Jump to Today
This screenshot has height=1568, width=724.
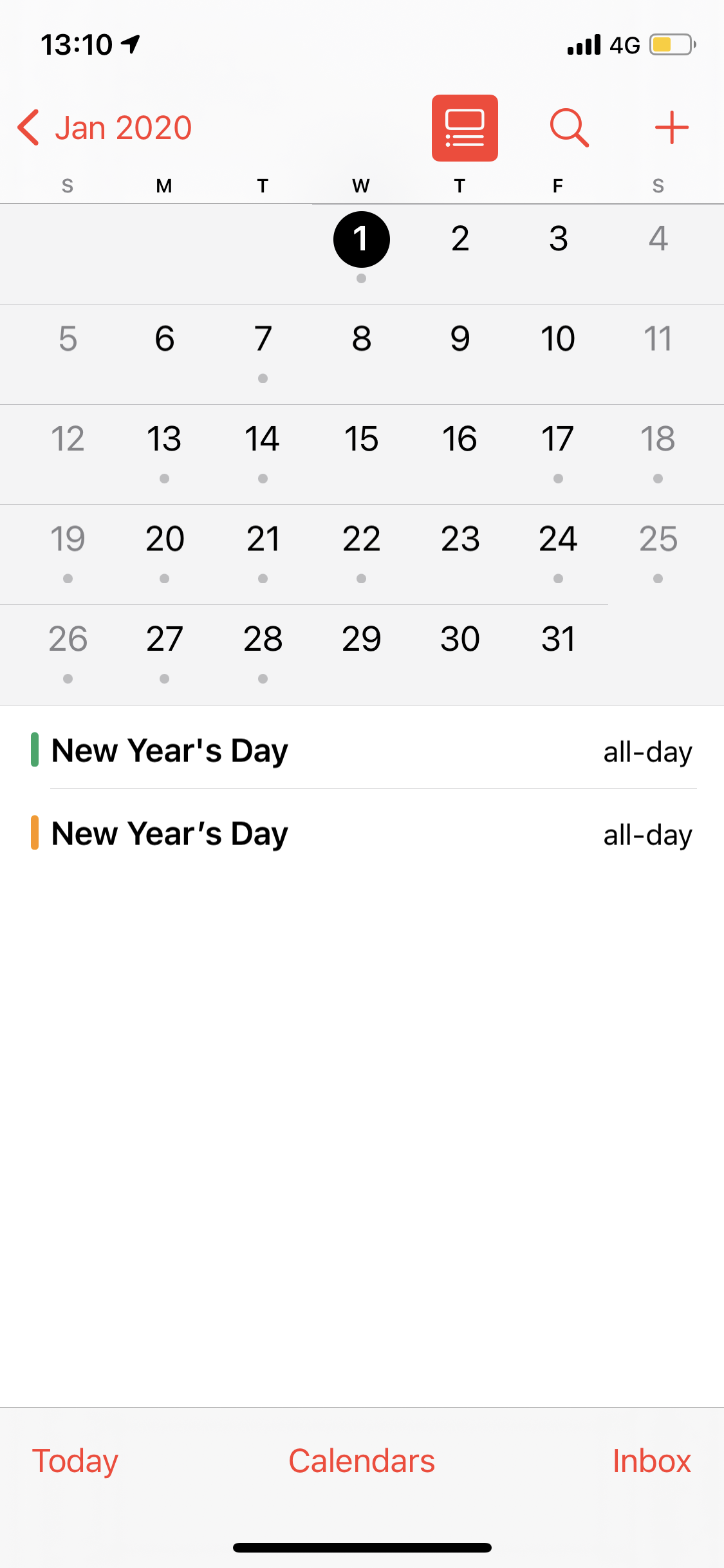[75, 1461]
